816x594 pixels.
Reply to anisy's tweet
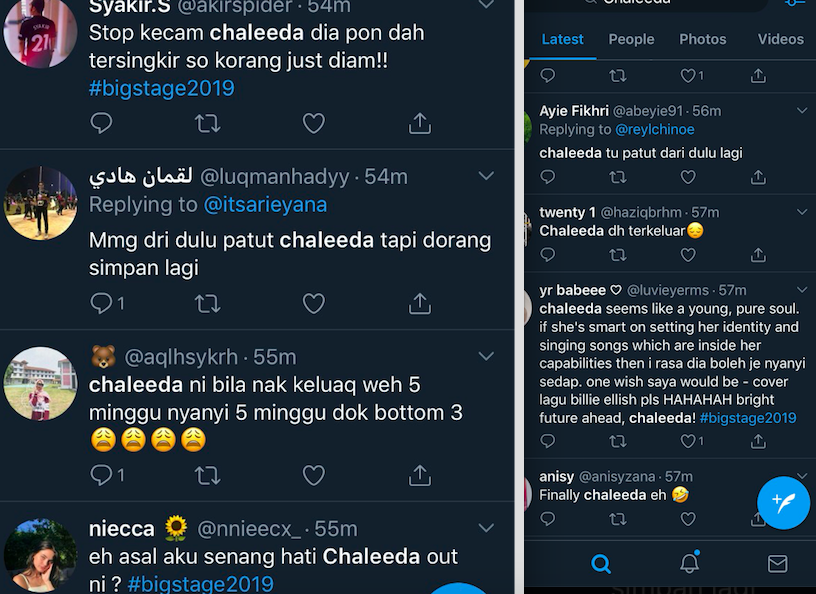pos(547,519)
